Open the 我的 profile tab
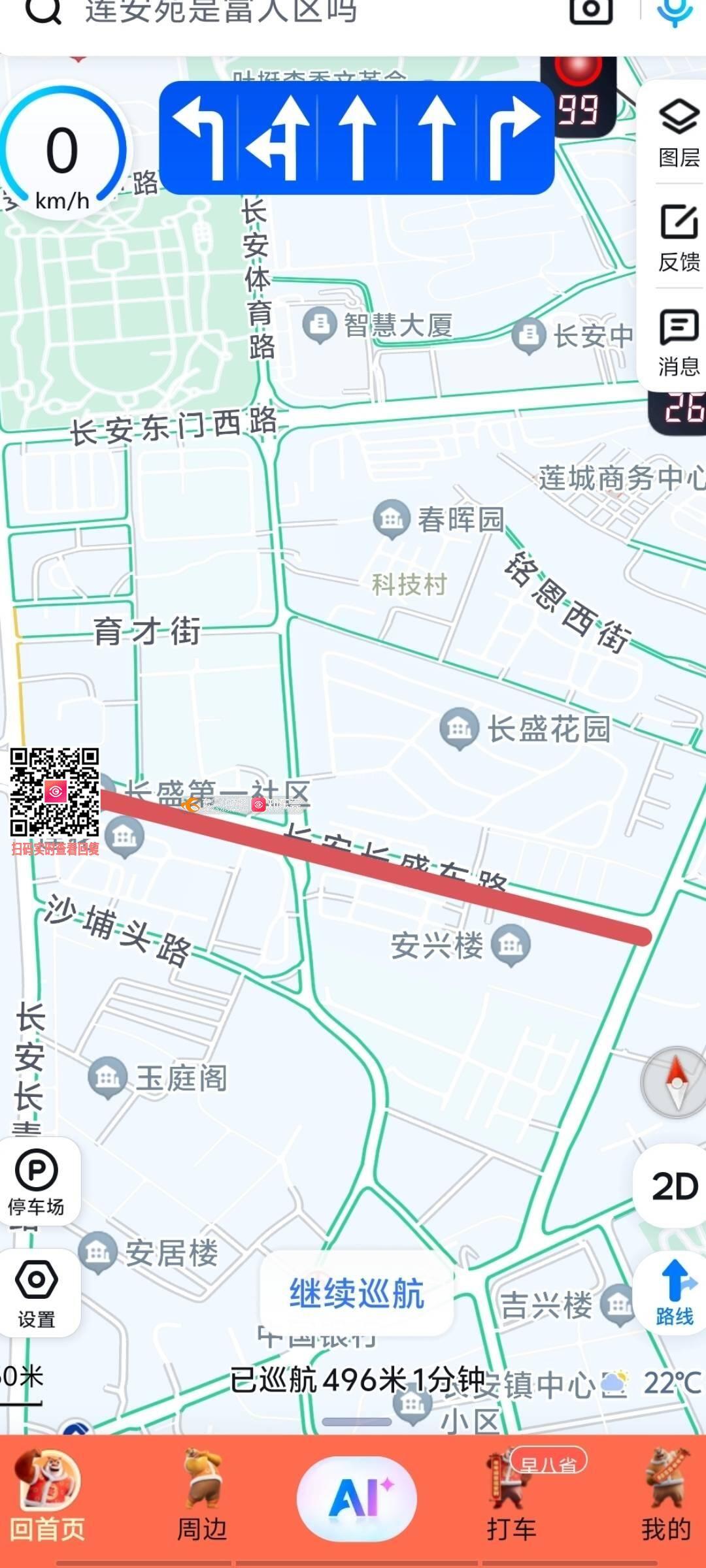 665,1496
